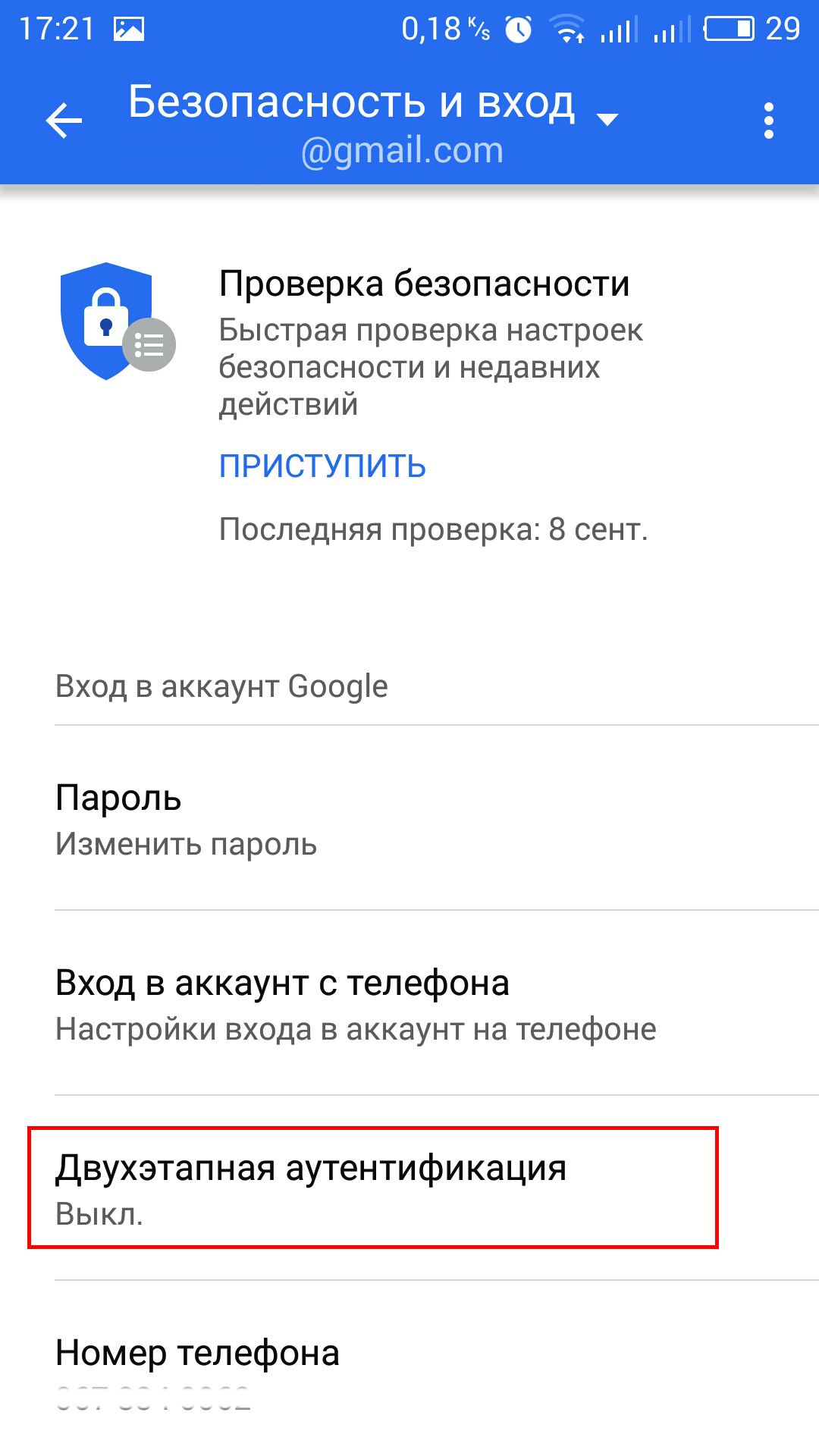
Task: Tap ПРИСТУПИТЬ to start security check
Action: 322,466
